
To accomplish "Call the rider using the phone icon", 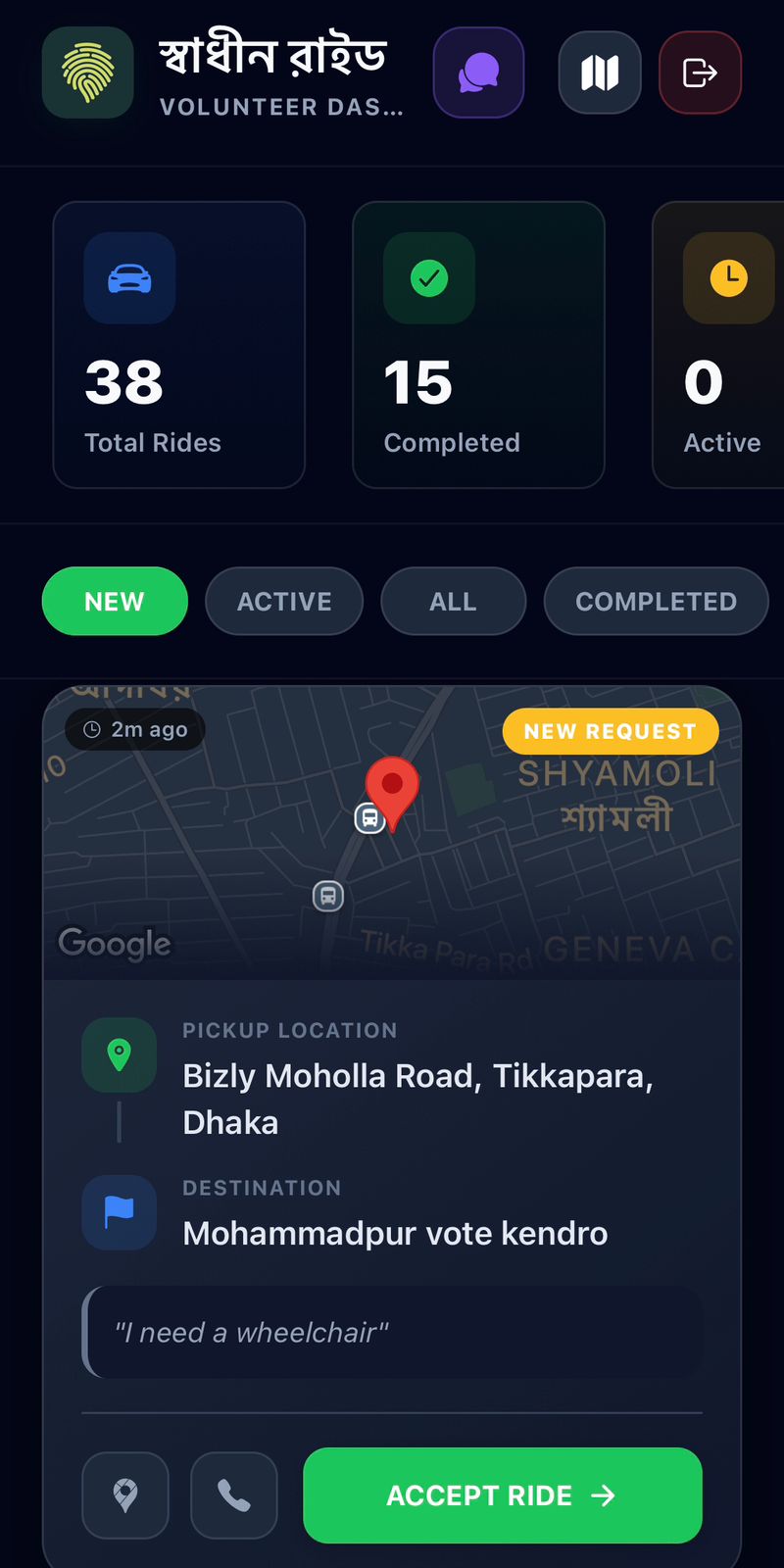I will pos(234,1495).
